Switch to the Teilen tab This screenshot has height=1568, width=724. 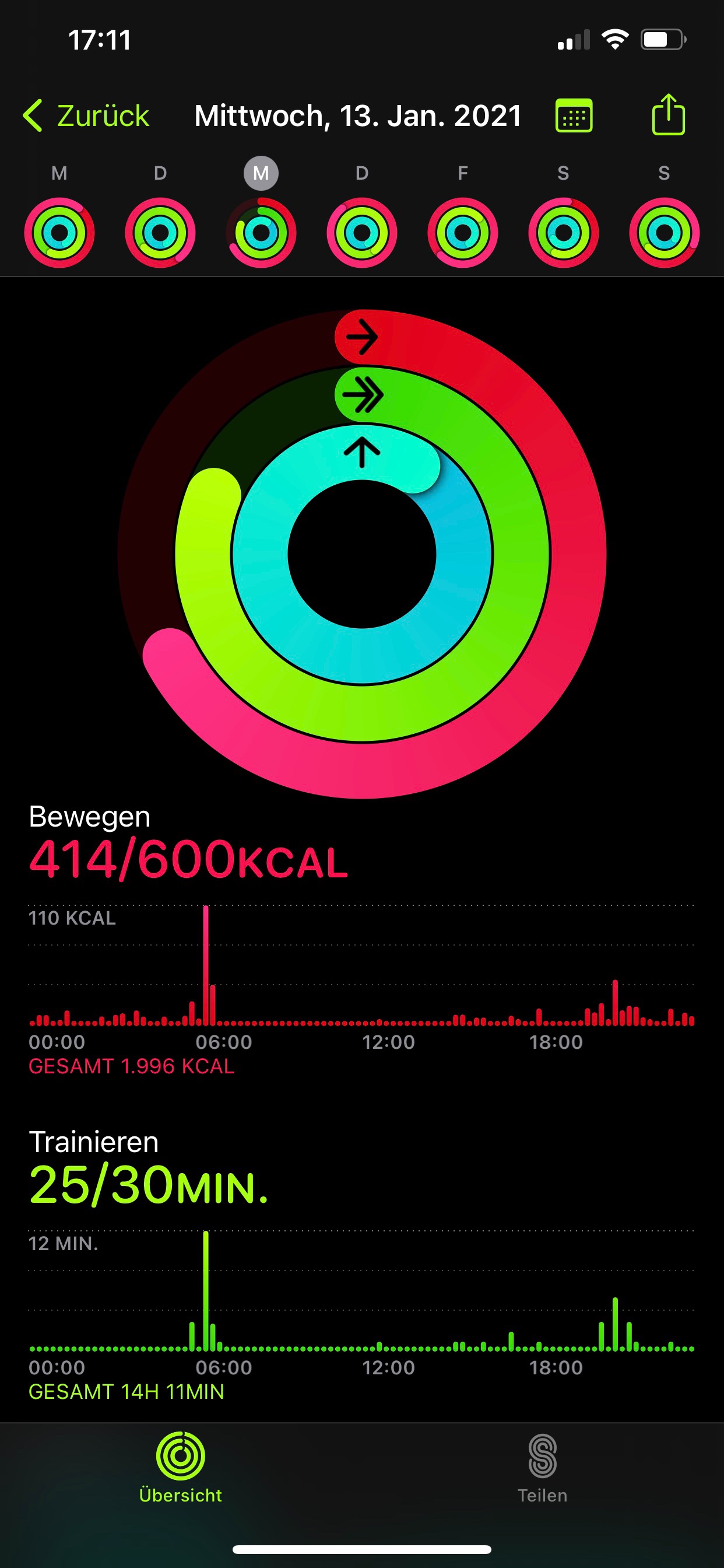click(x=542, y=1468)
